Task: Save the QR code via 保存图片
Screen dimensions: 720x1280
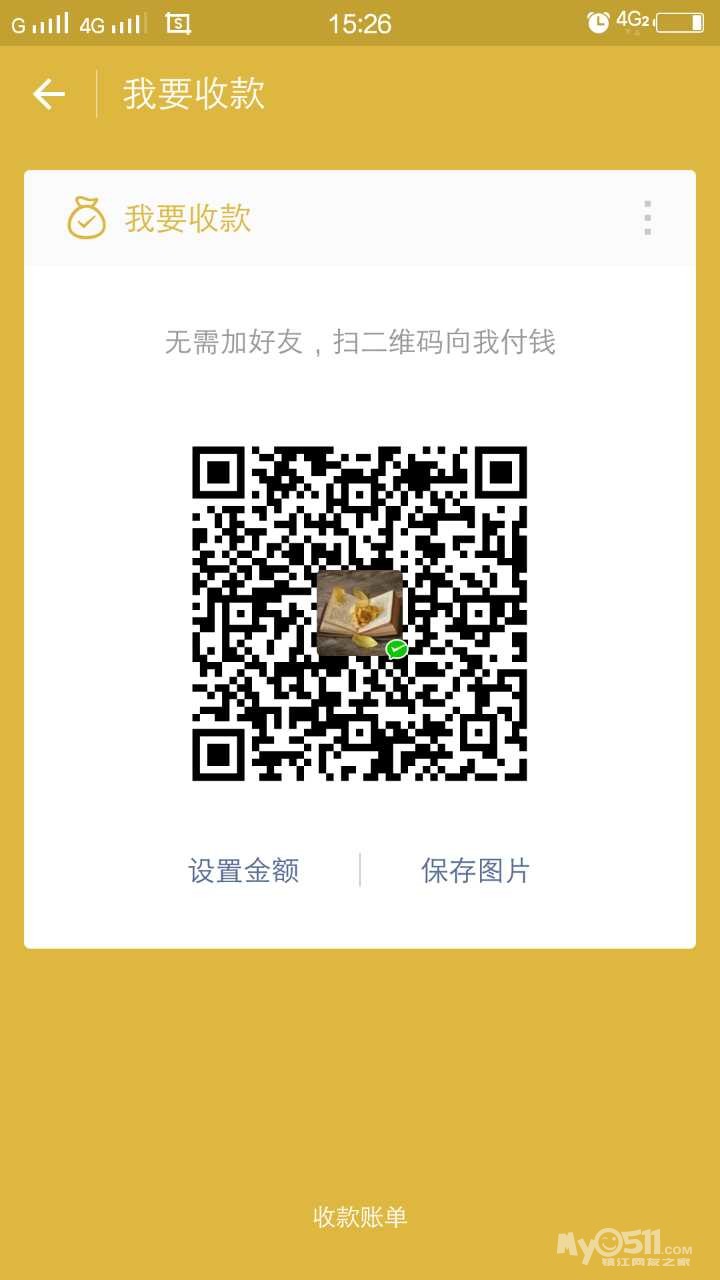Action: click(x=475, y=870)
